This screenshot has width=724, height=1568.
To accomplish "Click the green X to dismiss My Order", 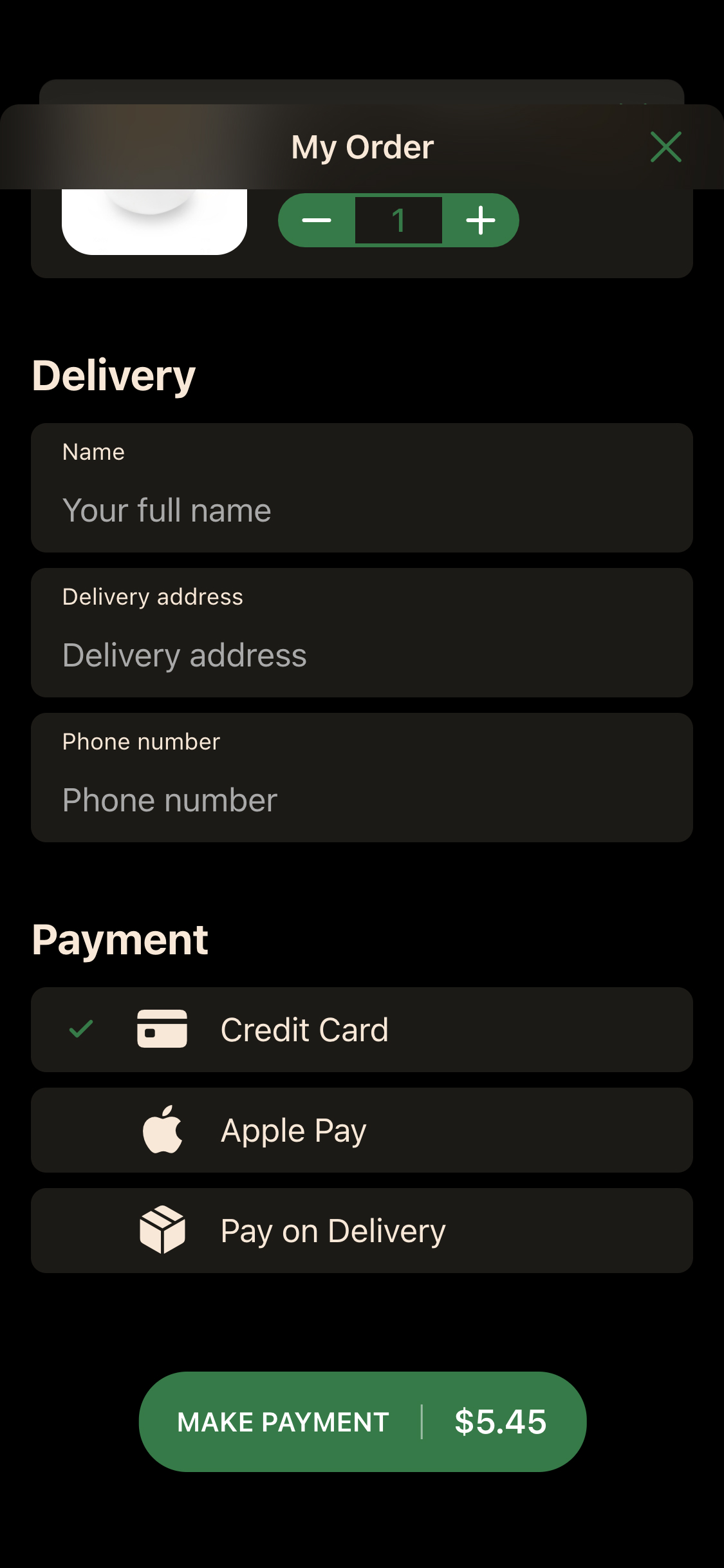I will (x=665, y=147).
